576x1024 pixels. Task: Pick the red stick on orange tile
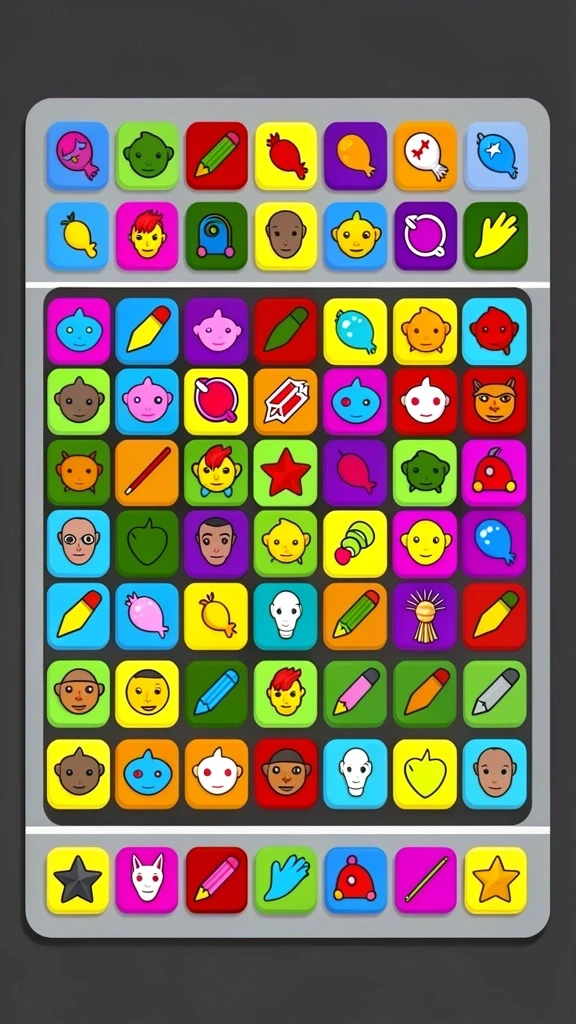[x=147, y=472]
